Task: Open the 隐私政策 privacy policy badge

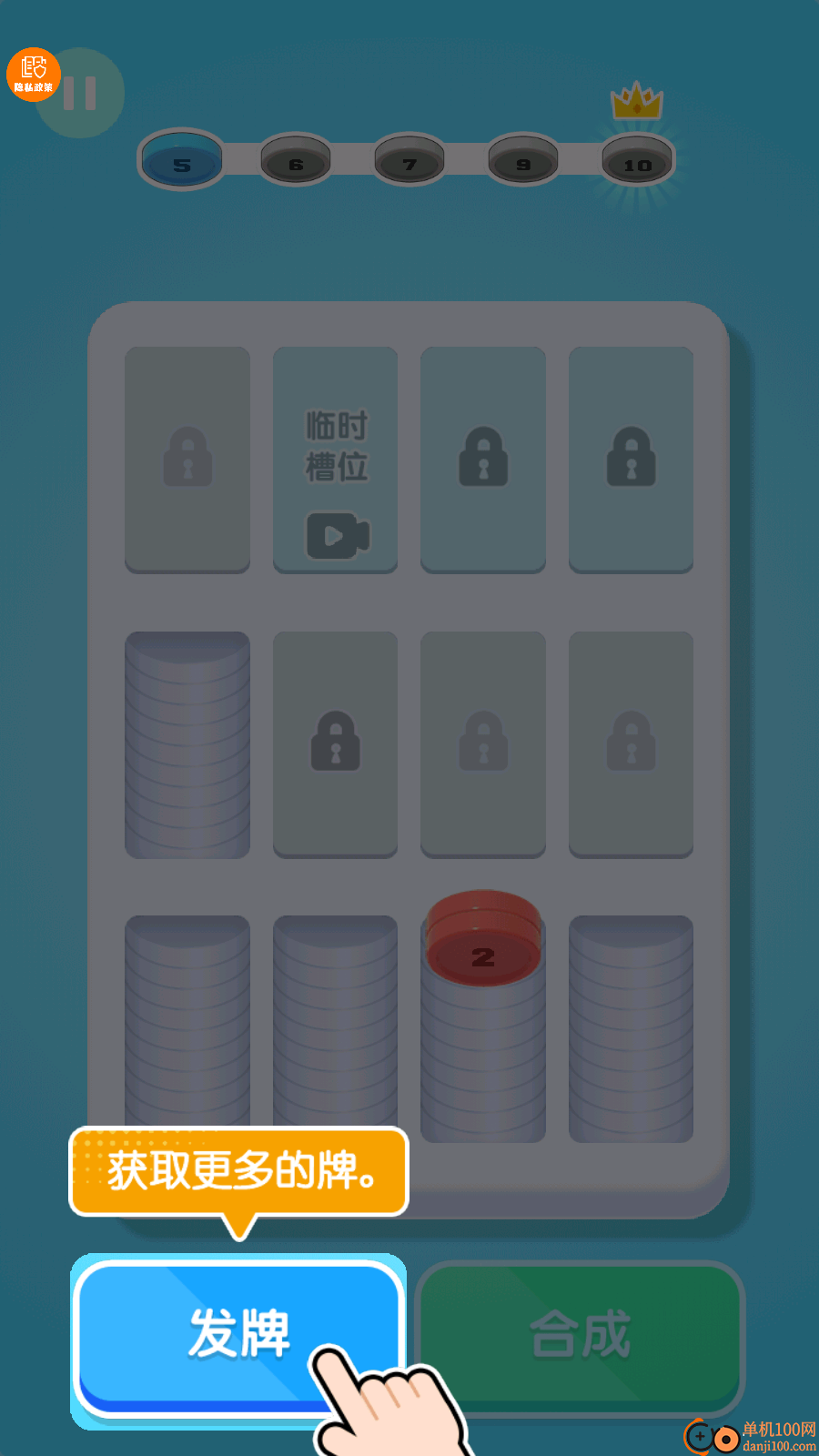Action: 34,73
